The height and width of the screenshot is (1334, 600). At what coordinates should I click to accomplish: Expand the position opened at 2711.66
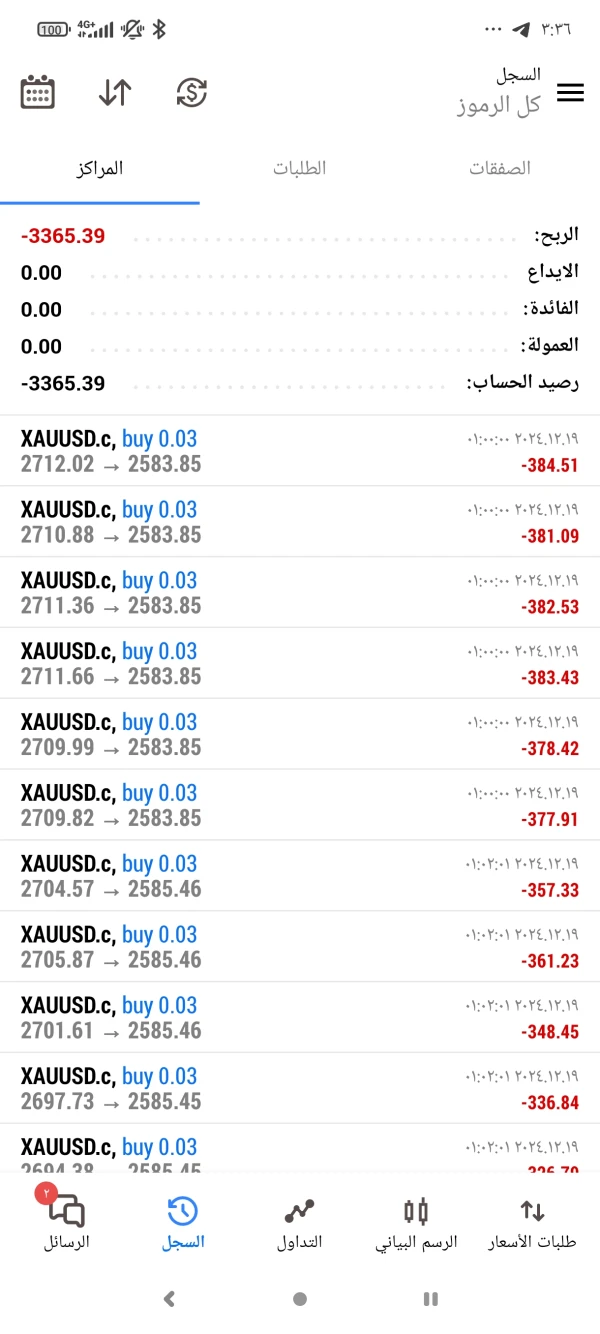pos(300,664)
